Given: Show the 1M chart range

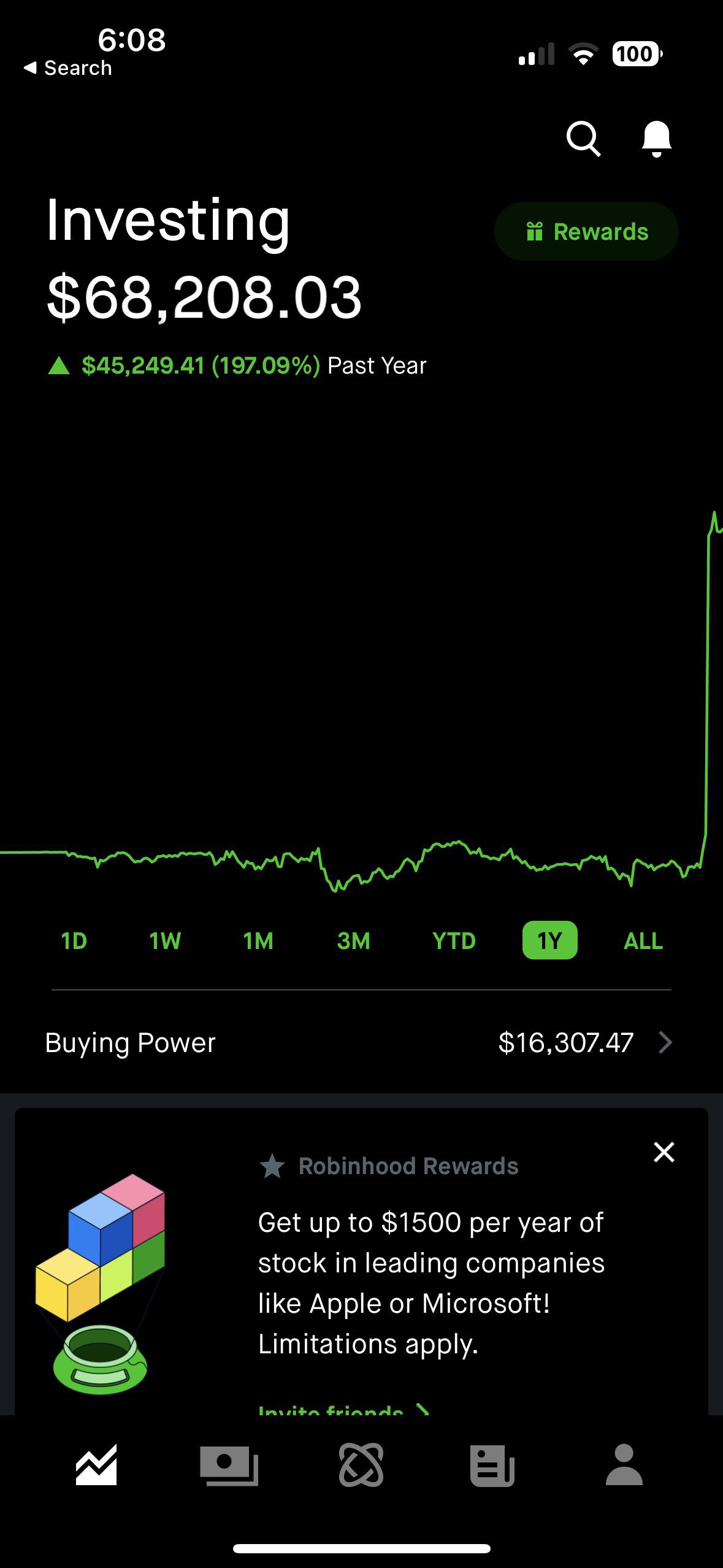Looking at the screenshot, I should click(258, 940).
